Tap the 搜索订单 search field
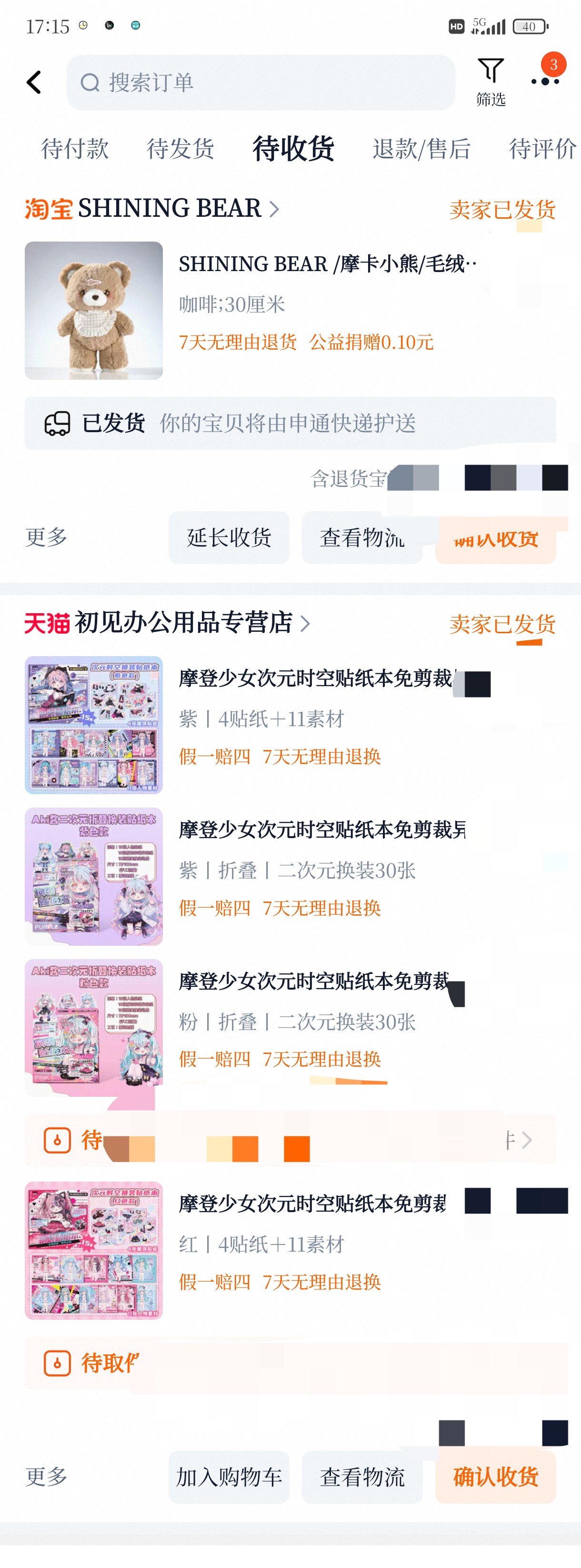This screenshot has width=581, height=1568. (x=260, y=83)
